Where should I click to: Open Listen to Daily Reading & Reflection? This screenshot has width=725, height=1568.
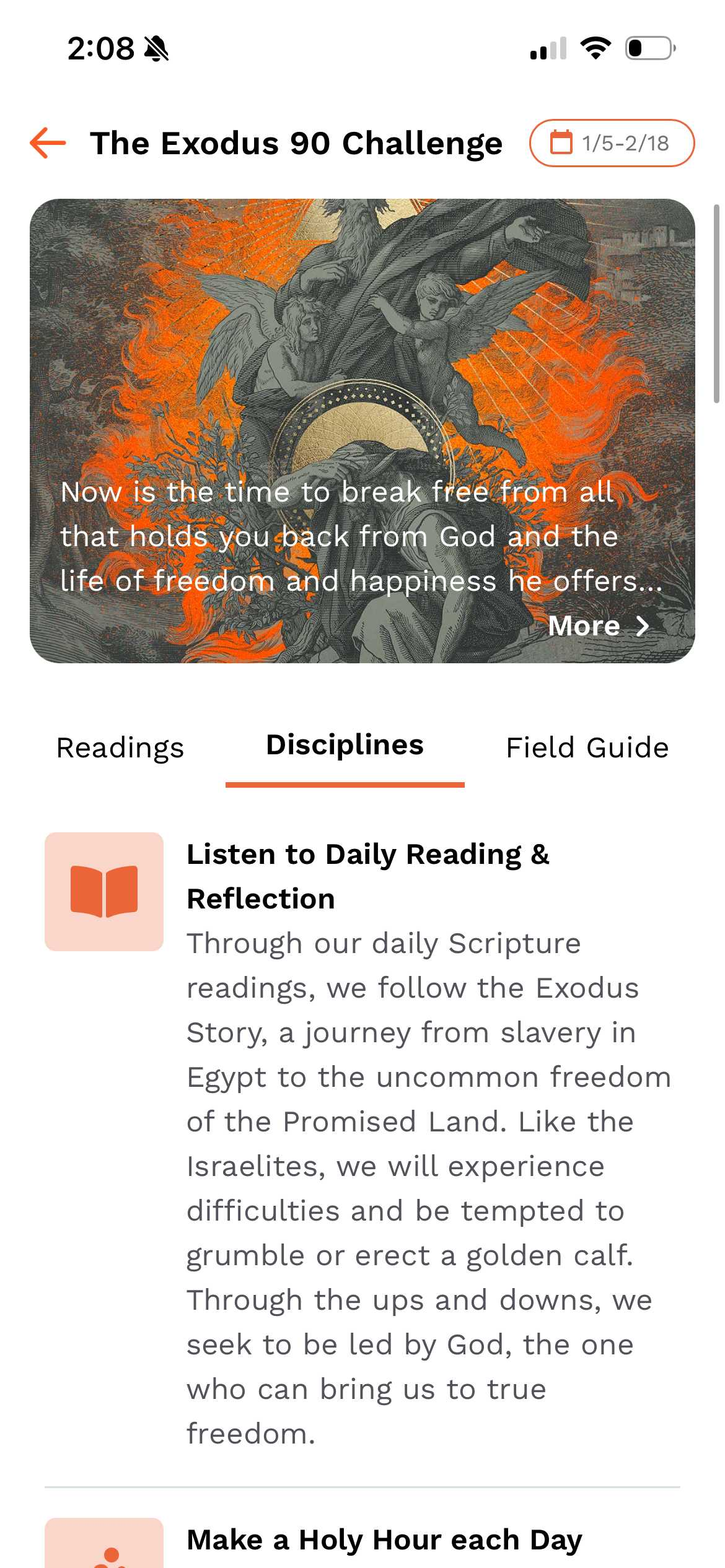click(x=368, y=876)
